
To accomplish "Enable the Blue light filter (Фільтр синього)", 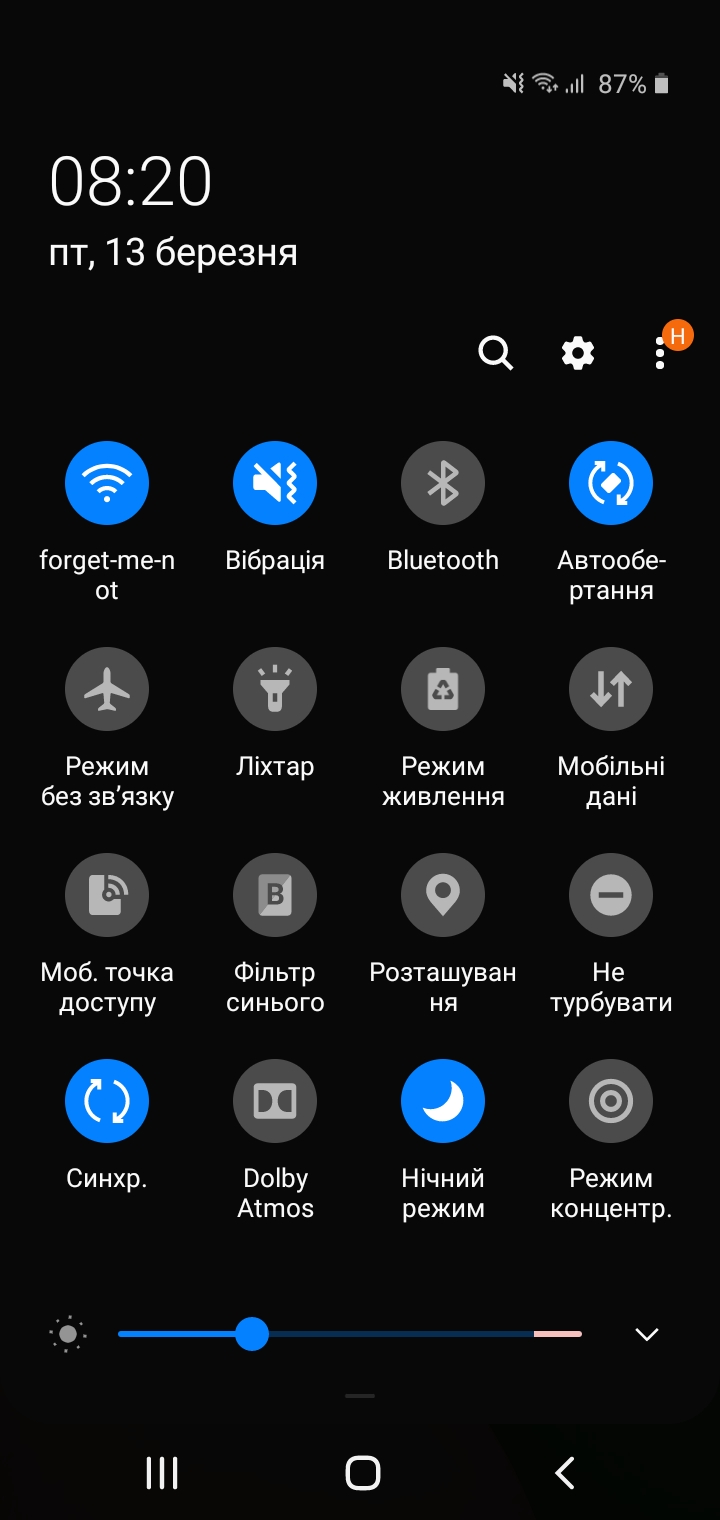I will 275,894.
